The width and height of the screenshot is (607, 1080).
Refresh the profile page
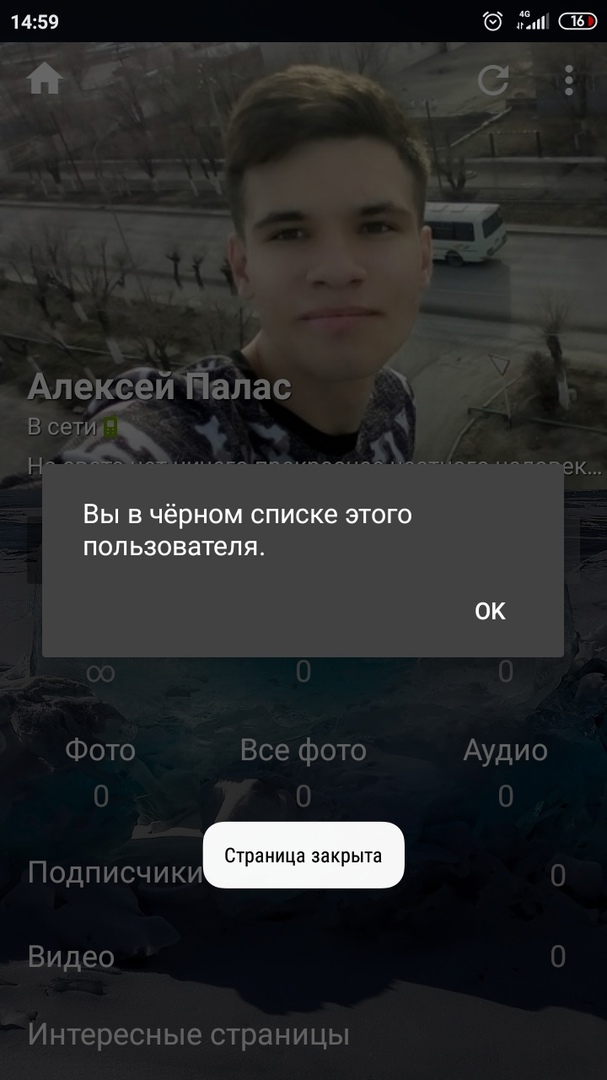click(x=493, y=80)
